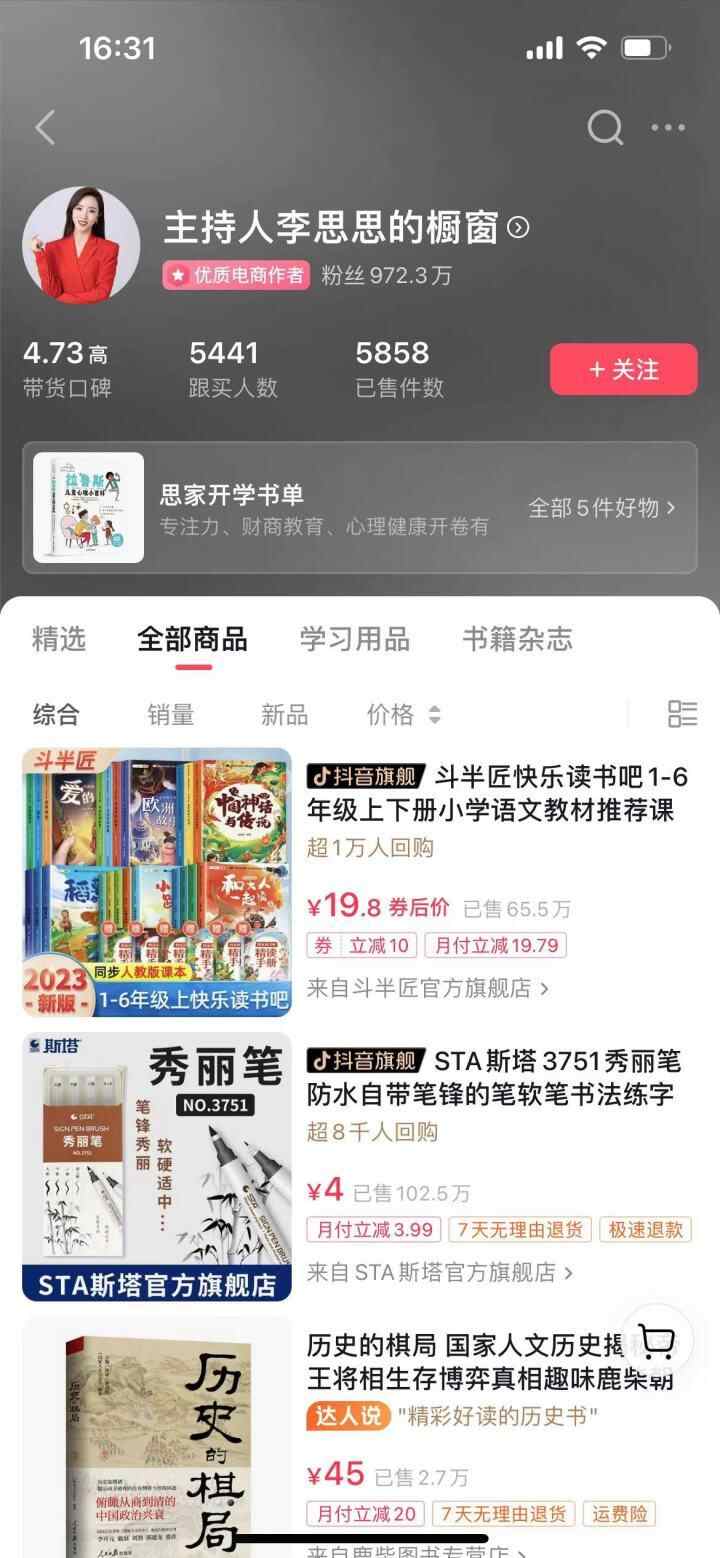Screen dimensions: 720x1558
Task: Sort products by 价格
Action: [x=402, y=714]
